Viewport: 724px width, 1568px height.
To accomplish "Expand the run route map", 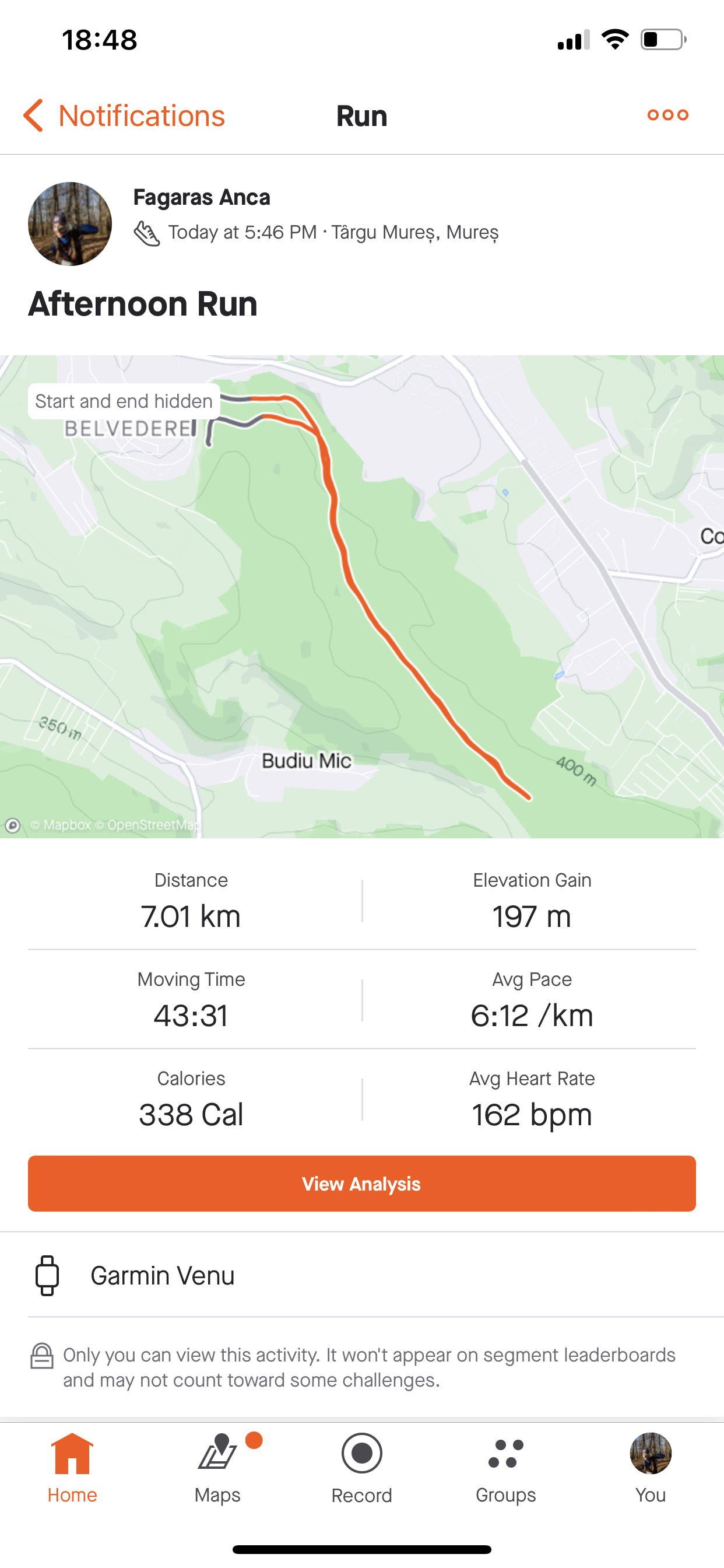I will point(362,597).
